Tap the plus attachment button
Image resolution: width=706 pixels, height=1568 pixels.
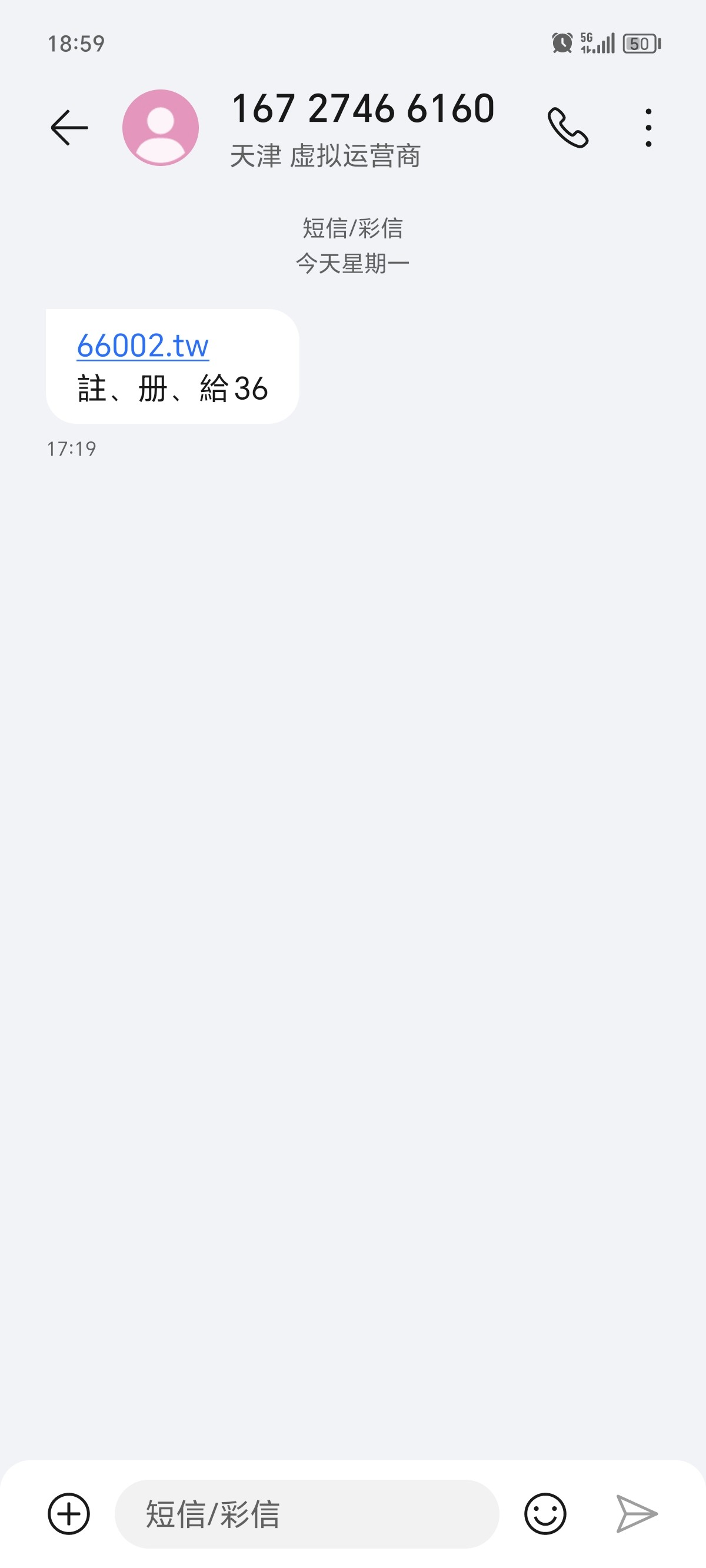pyautogui.click(x=69, y=1514)
